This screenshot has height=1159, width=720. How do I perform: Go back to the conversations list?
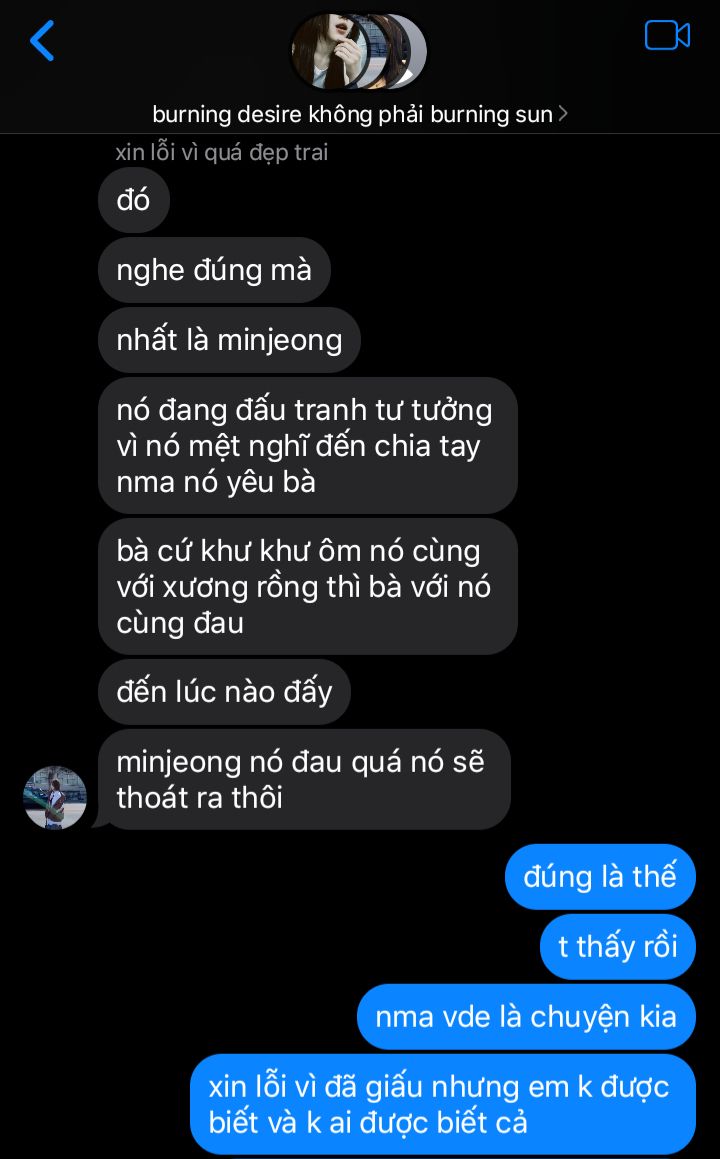click(42, 41)
